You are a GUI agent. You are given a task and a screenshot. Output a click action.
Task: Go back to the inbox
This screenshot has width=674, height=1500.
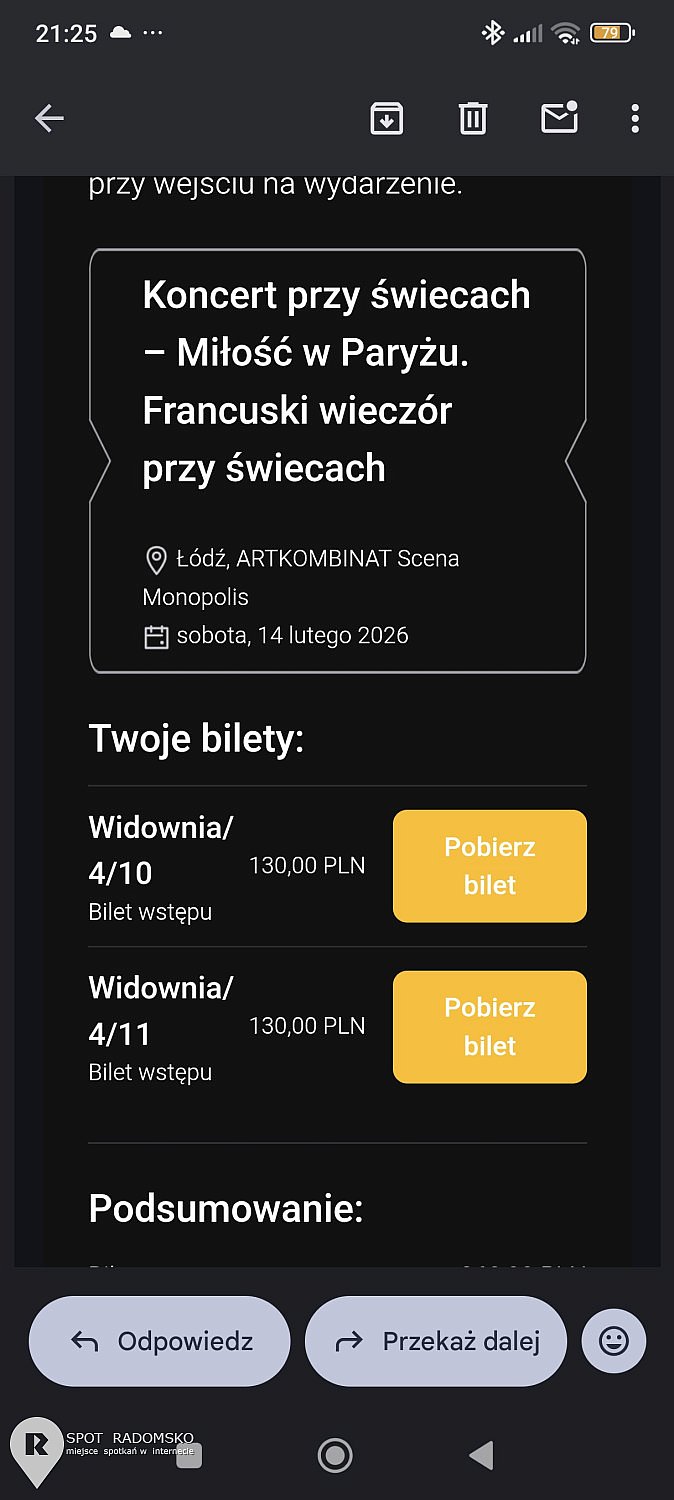click(49, 119)
